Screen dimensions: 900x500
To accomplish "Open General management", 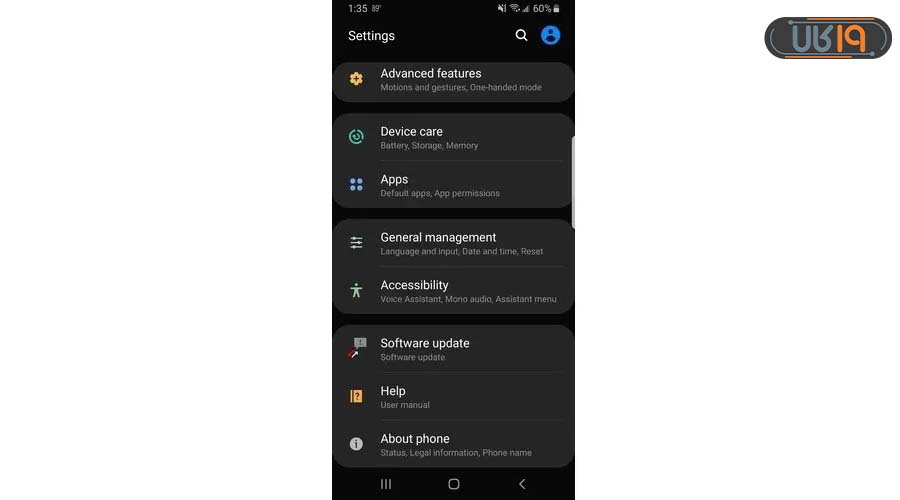I will 453,243.
